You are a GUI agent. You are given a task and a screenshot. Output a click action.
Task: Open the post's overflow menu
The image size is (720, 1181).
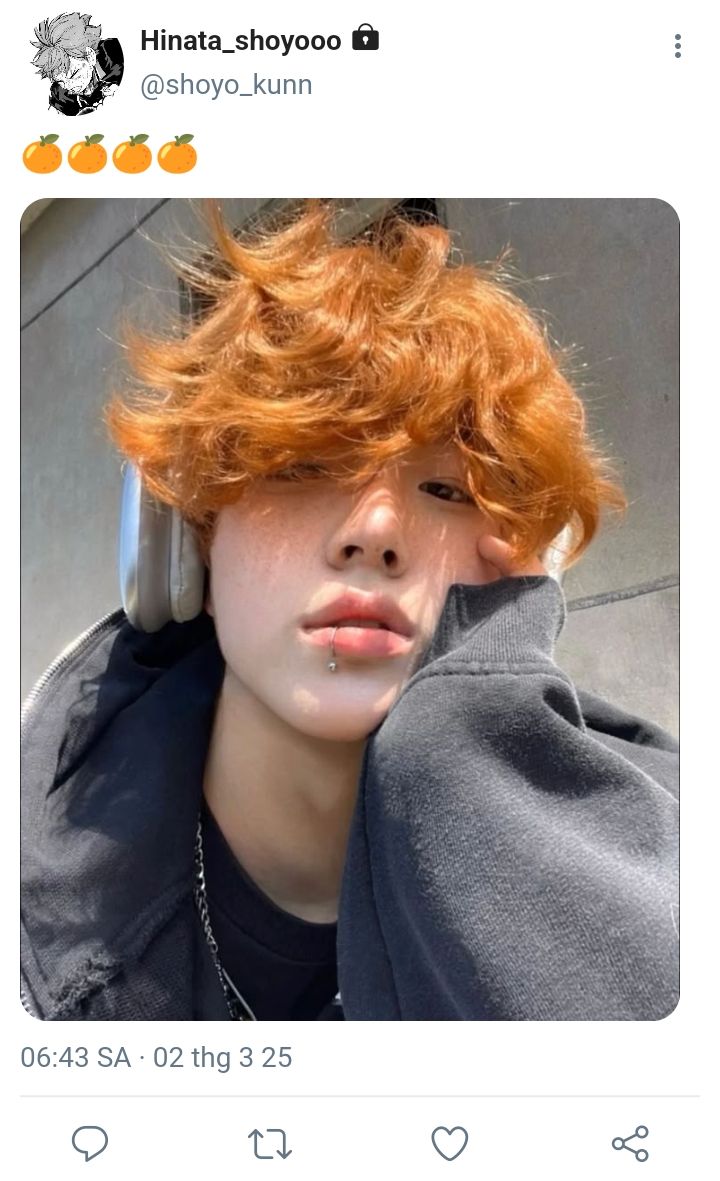pyautogui.click(x=678, y=46)
